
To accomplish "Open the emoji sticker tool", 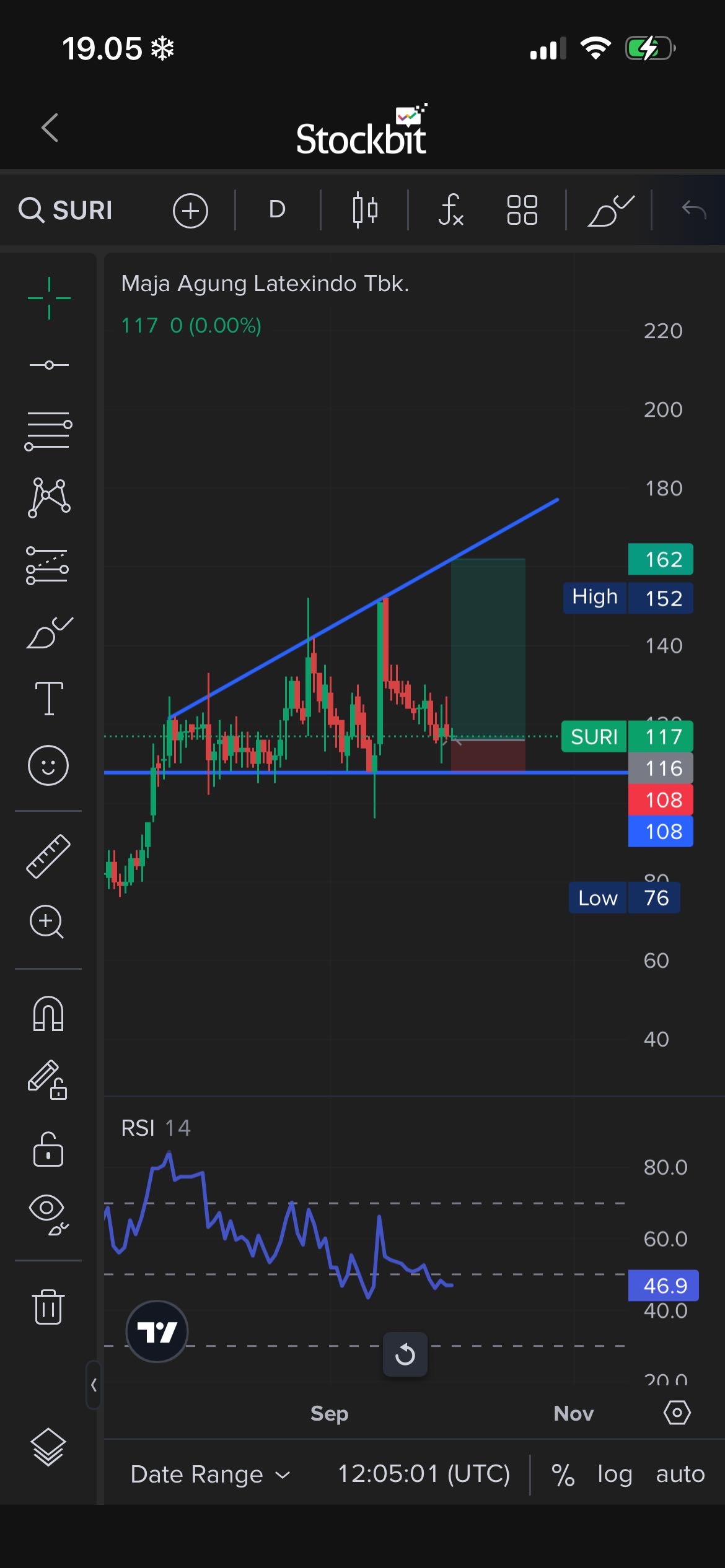I will point(48,765).
